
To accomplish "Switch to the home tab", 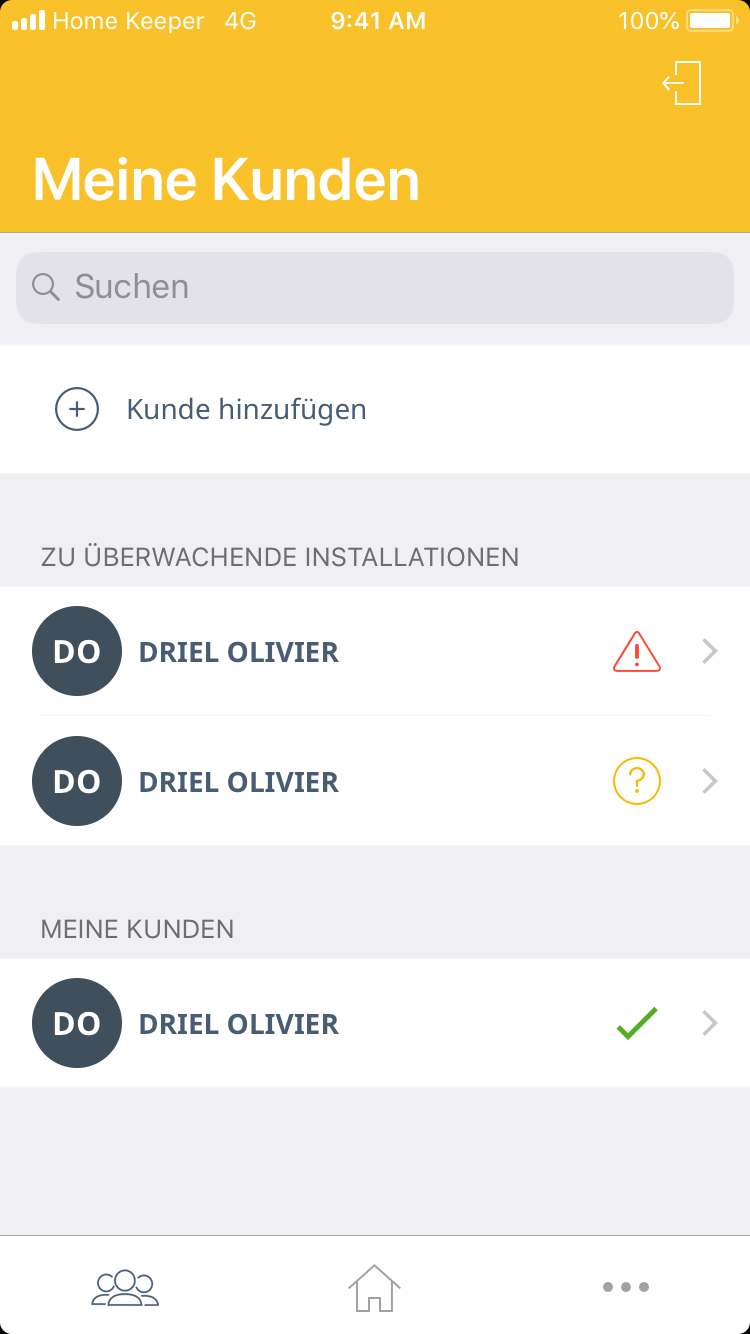I will 374,1286.
